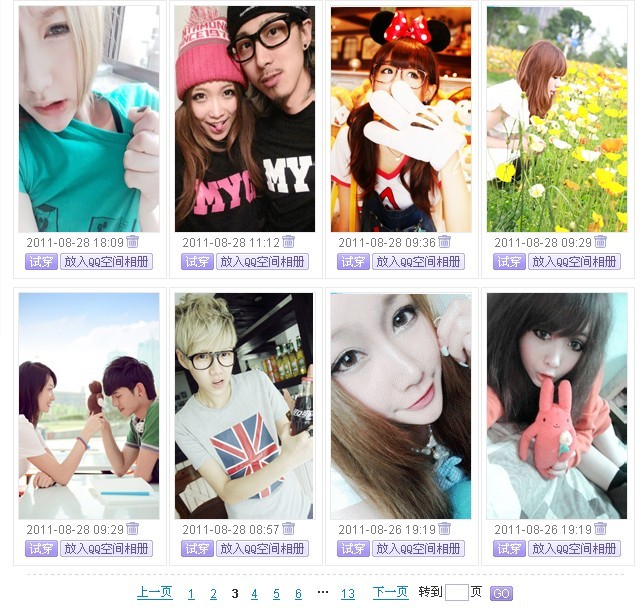The height and width of the screenshot is (609, 643).
Task: Delete the photo dated 2011-08-28 09:36
Action: (444, 242)
